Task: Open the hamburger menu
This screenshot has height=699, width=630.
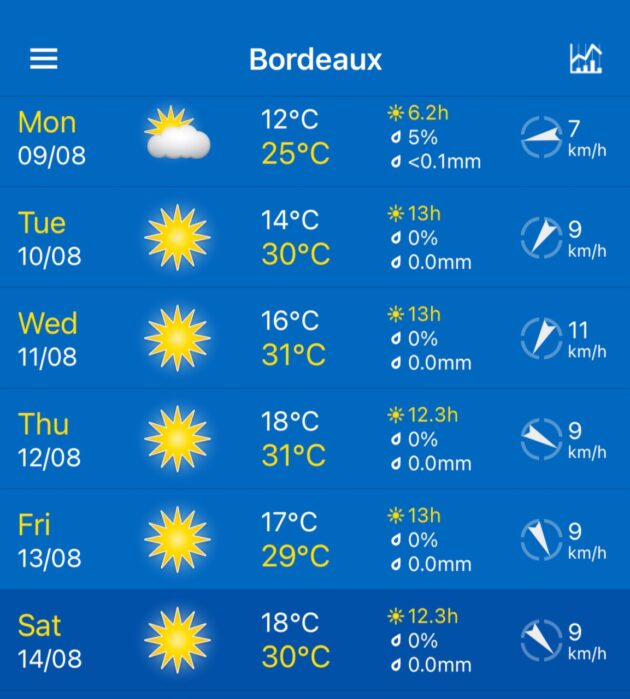Action: (44, 59)
